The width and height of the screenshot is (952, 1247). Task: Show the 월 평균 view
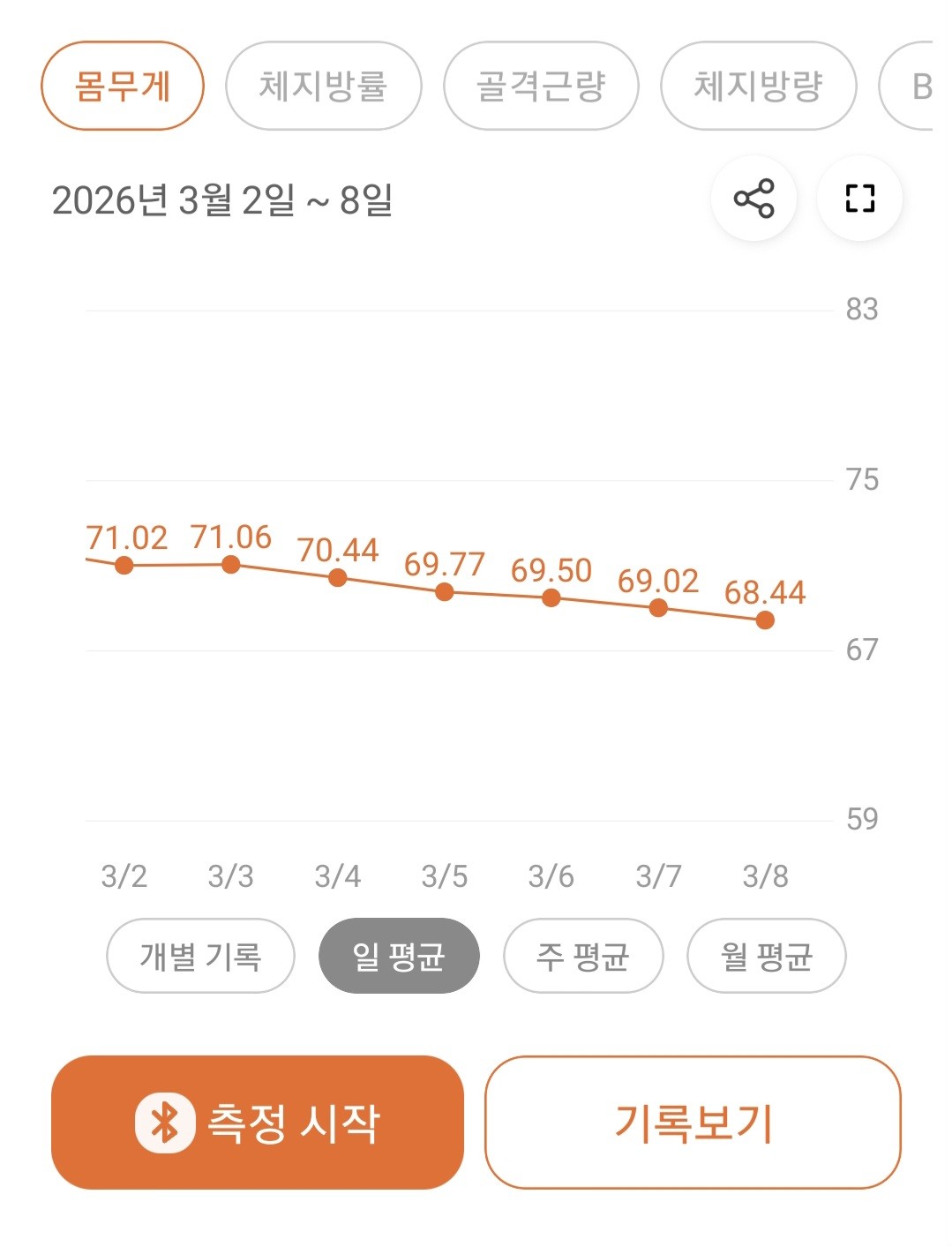(766, 956)
